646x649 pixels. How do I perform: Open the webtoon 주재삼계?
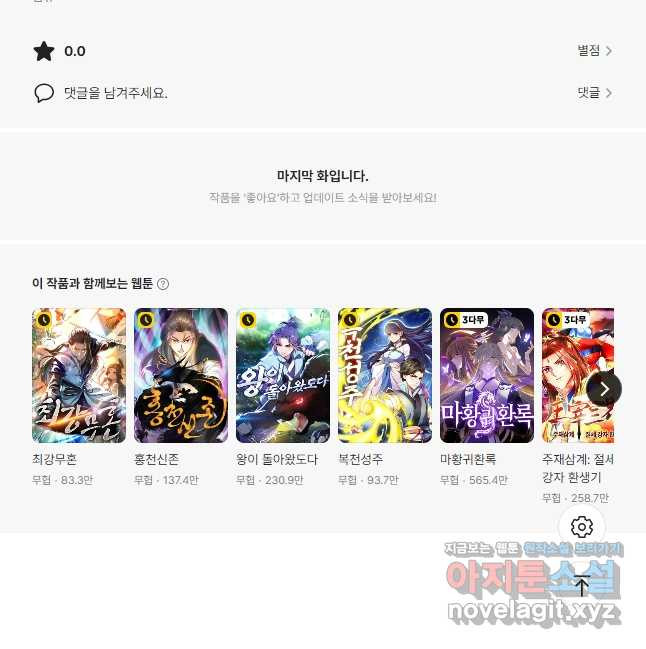577,376
